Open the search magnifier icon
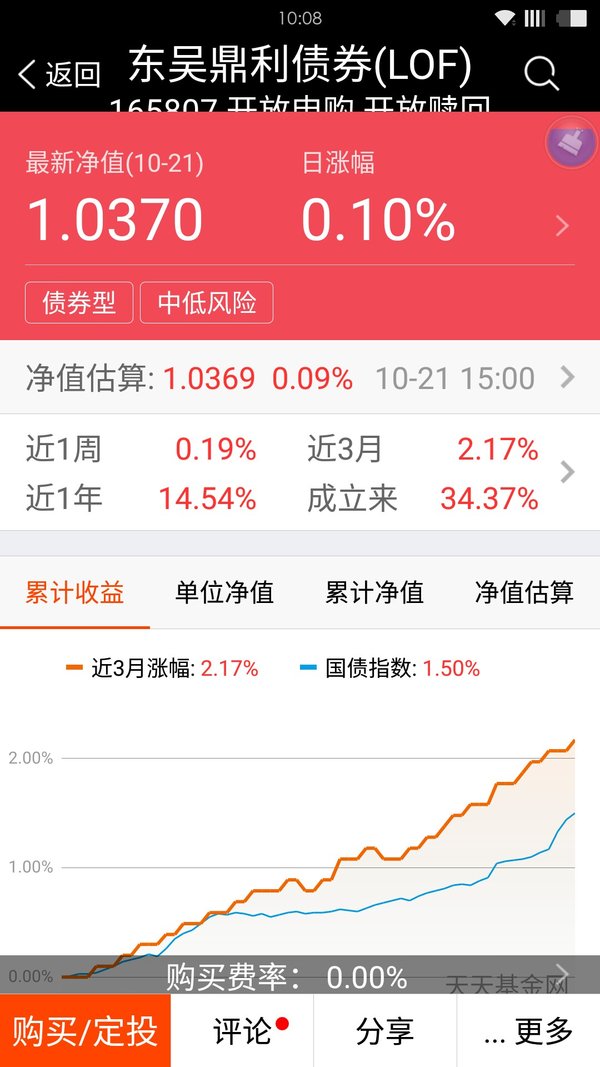600x1067 pixels. tap(542, 73)
